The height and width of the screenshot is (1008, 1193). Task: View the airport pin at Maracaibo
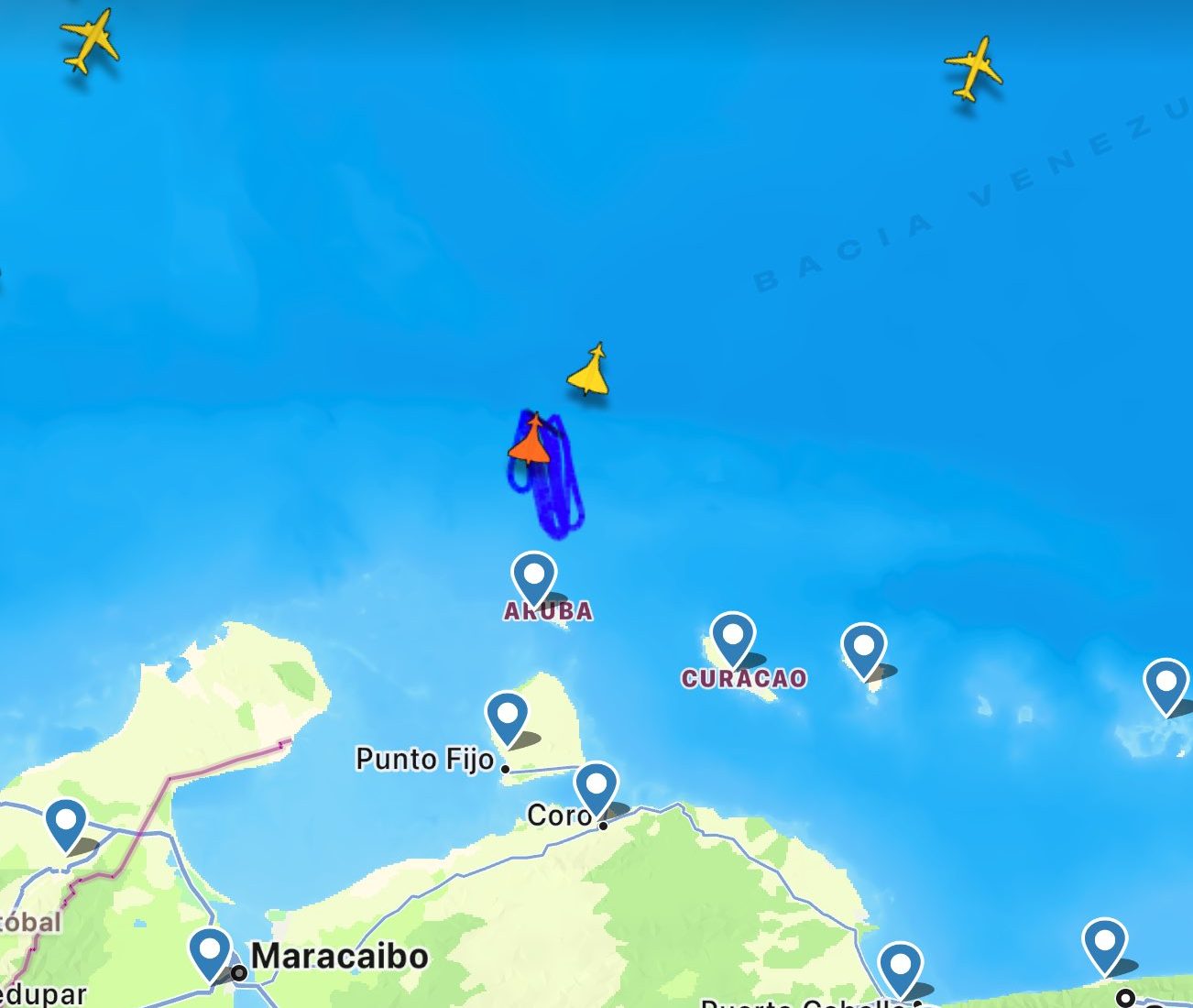(x=211, y=954)
